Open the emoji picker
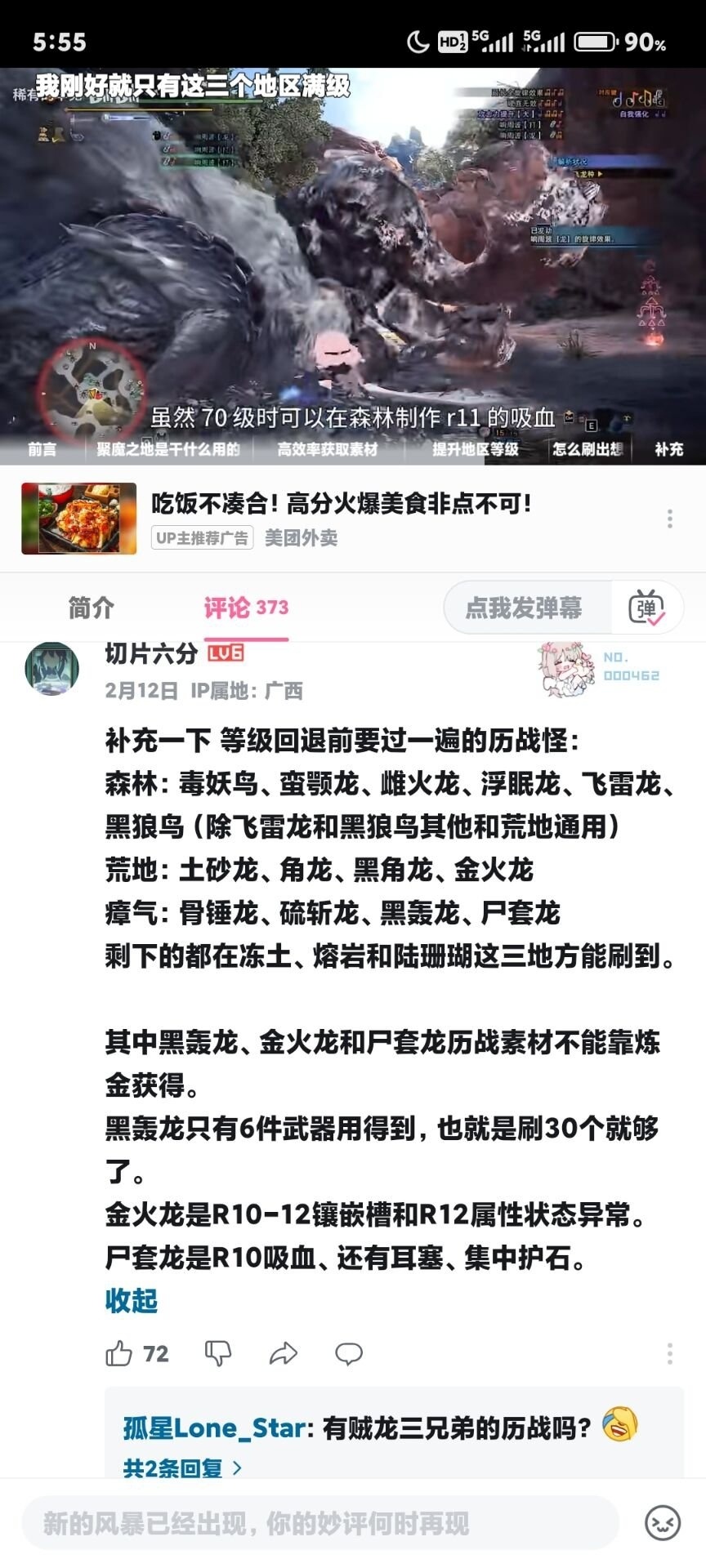 [x=662, y=1523]
